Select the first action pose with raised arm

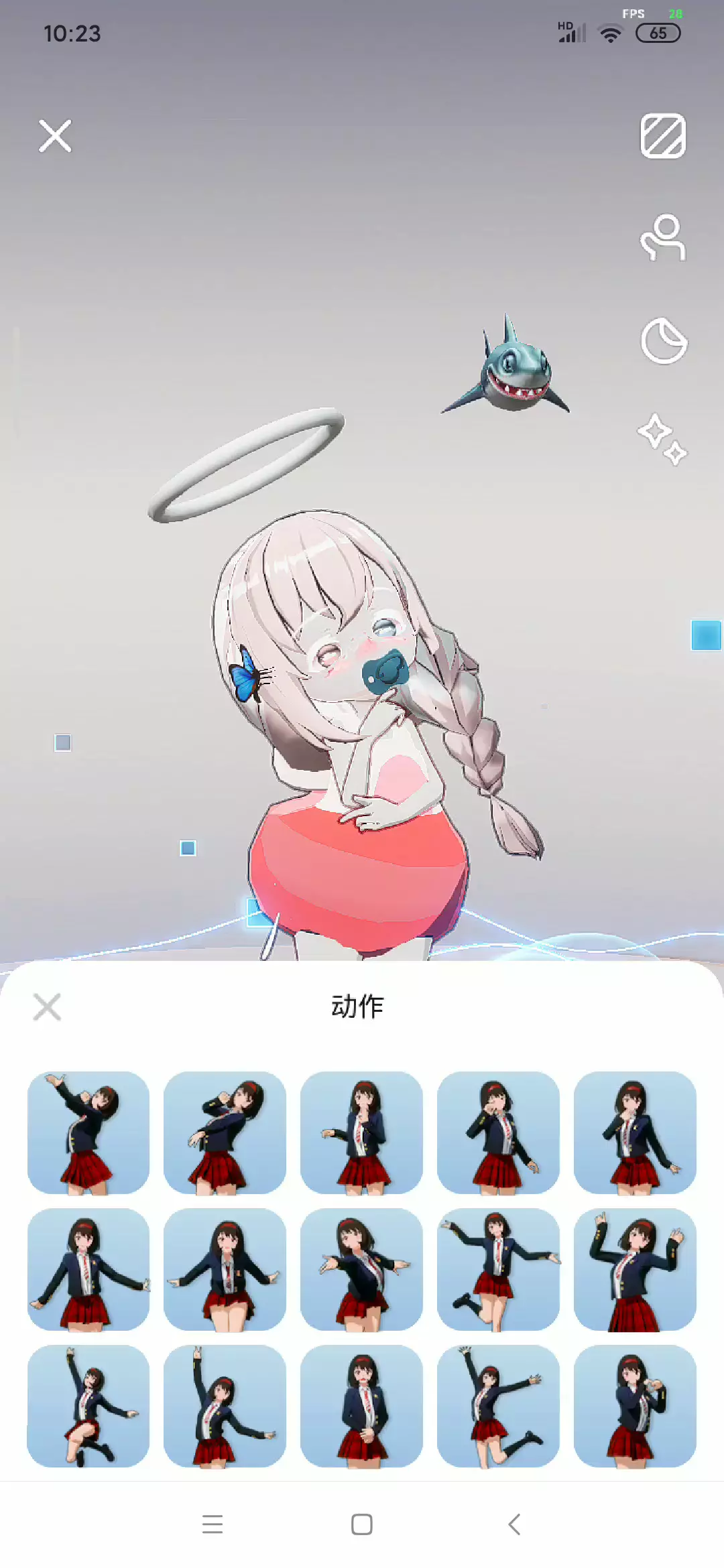(88, 1132)
